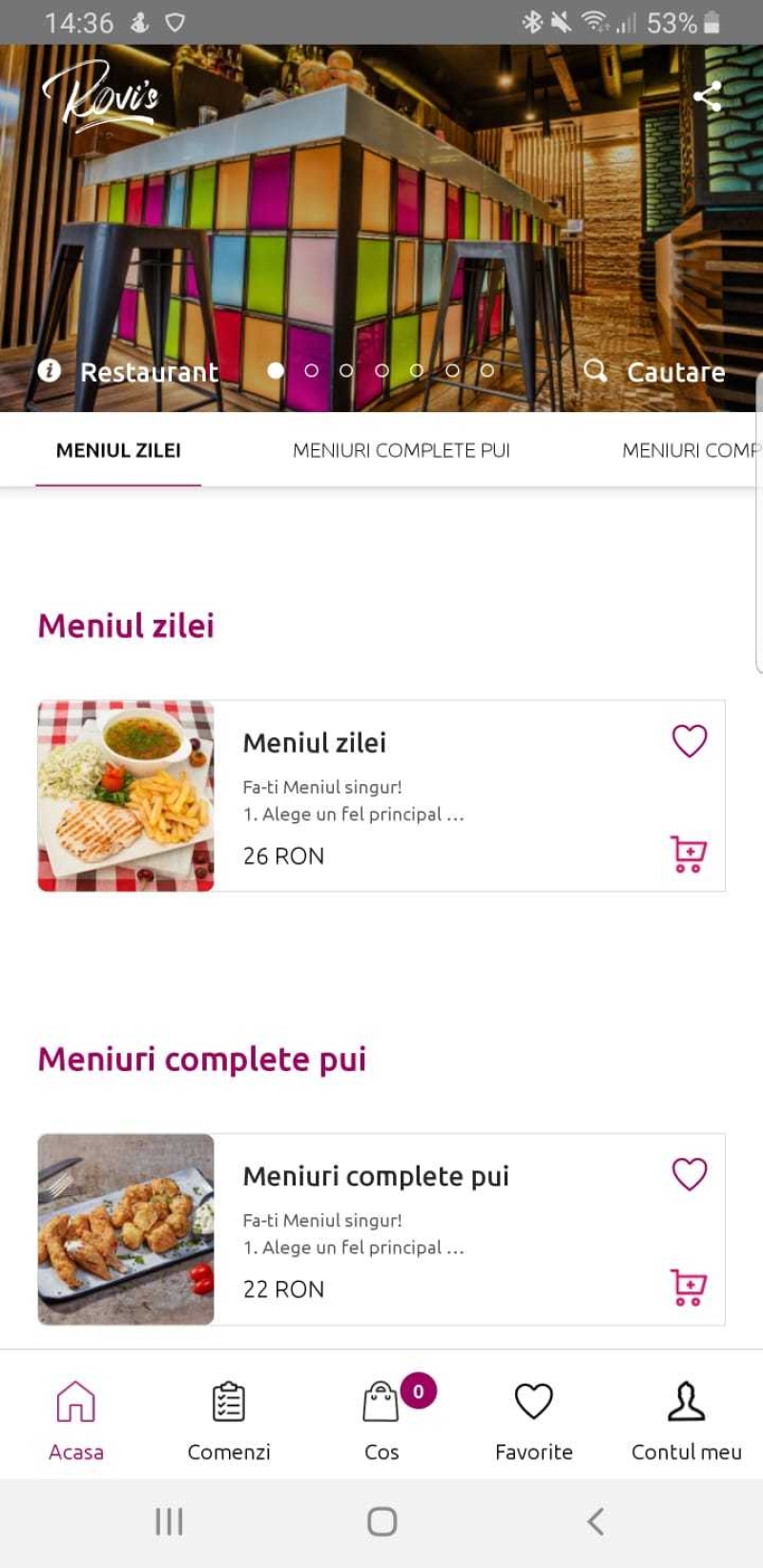Favorite the Meniul zilei item with heart toggle
Image resolution: width=763 pixels, height=1568 pixels.
(690, 741)
